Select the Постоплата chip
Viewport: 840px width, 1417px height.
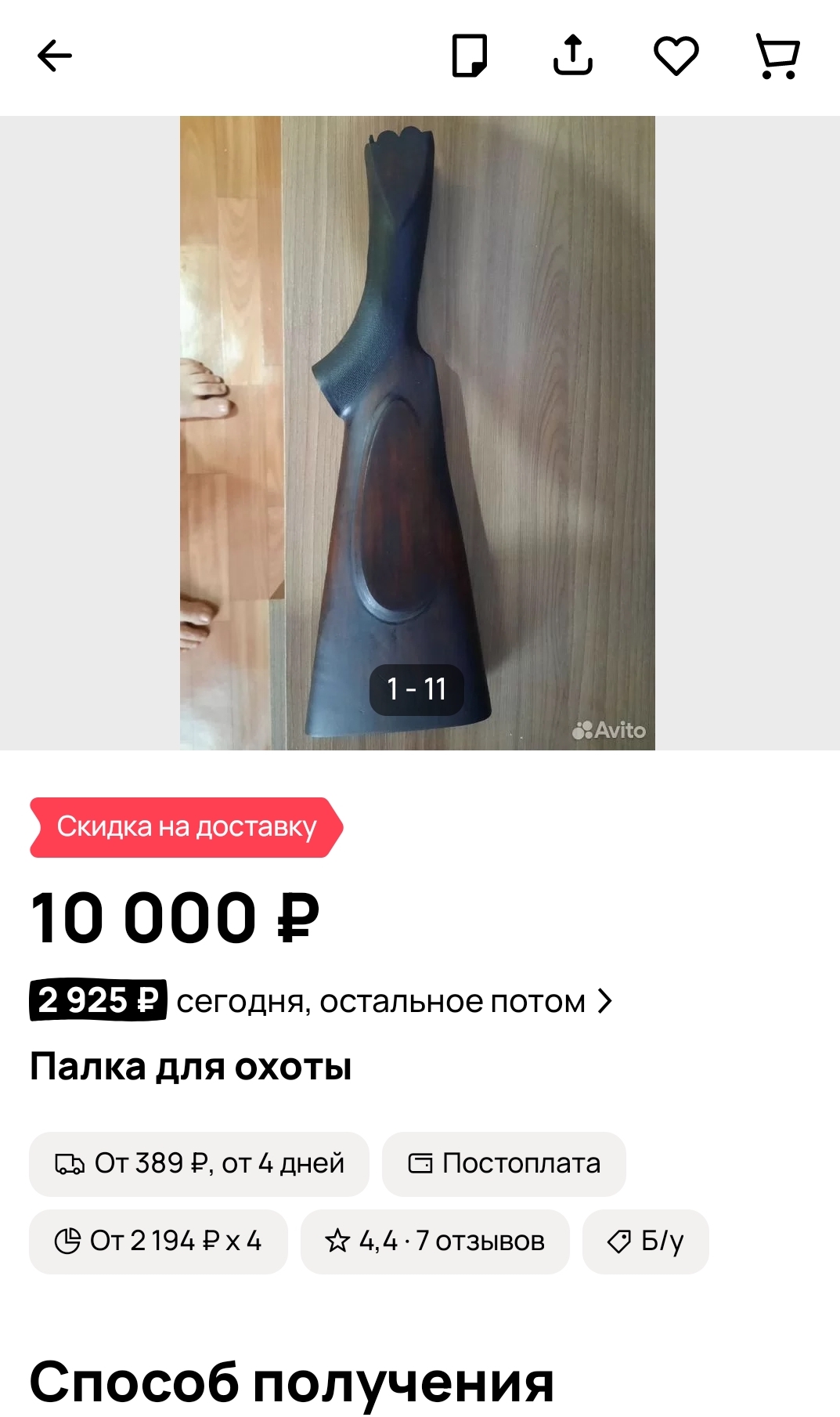click(x=503, y=1163)
